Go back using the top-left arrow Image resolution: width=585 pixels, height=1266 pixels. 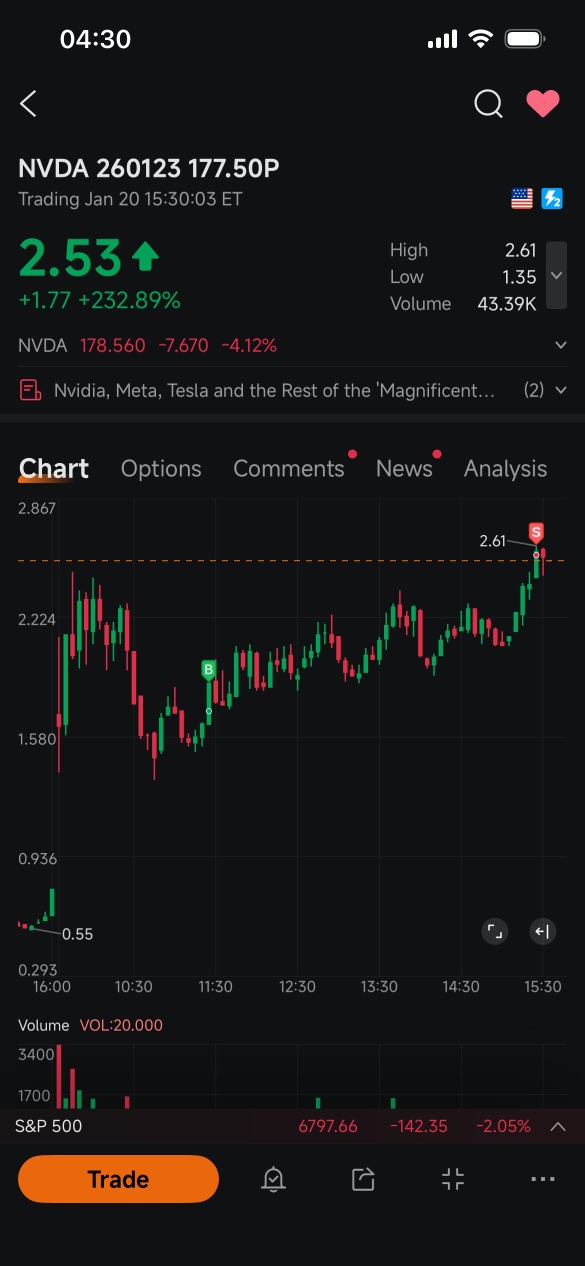click(x=28, y=103)
